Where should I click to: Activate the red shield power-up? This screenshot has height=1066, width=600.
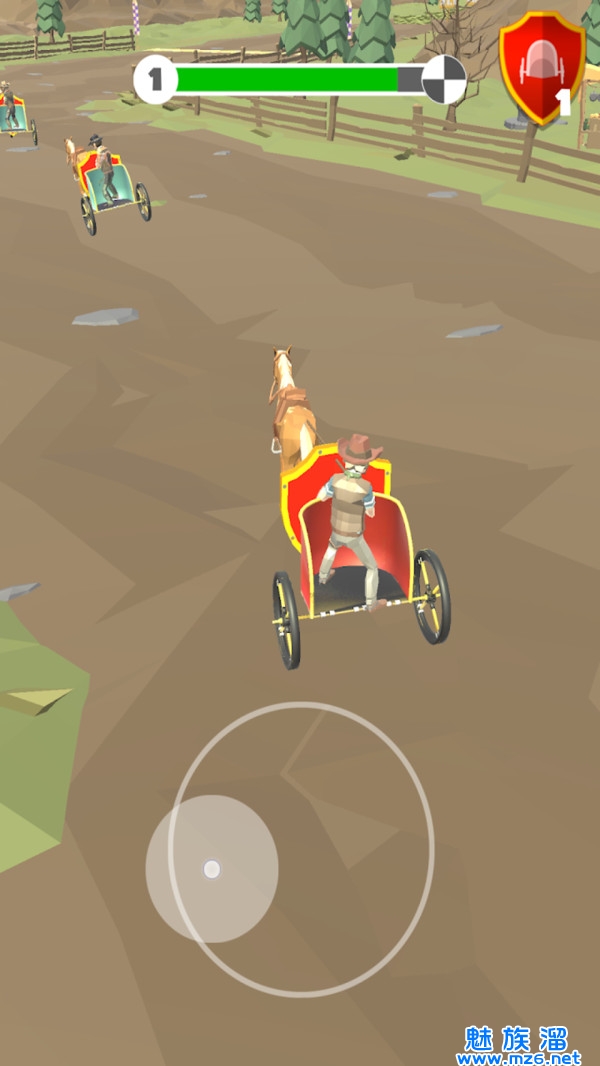pos(542,67)
